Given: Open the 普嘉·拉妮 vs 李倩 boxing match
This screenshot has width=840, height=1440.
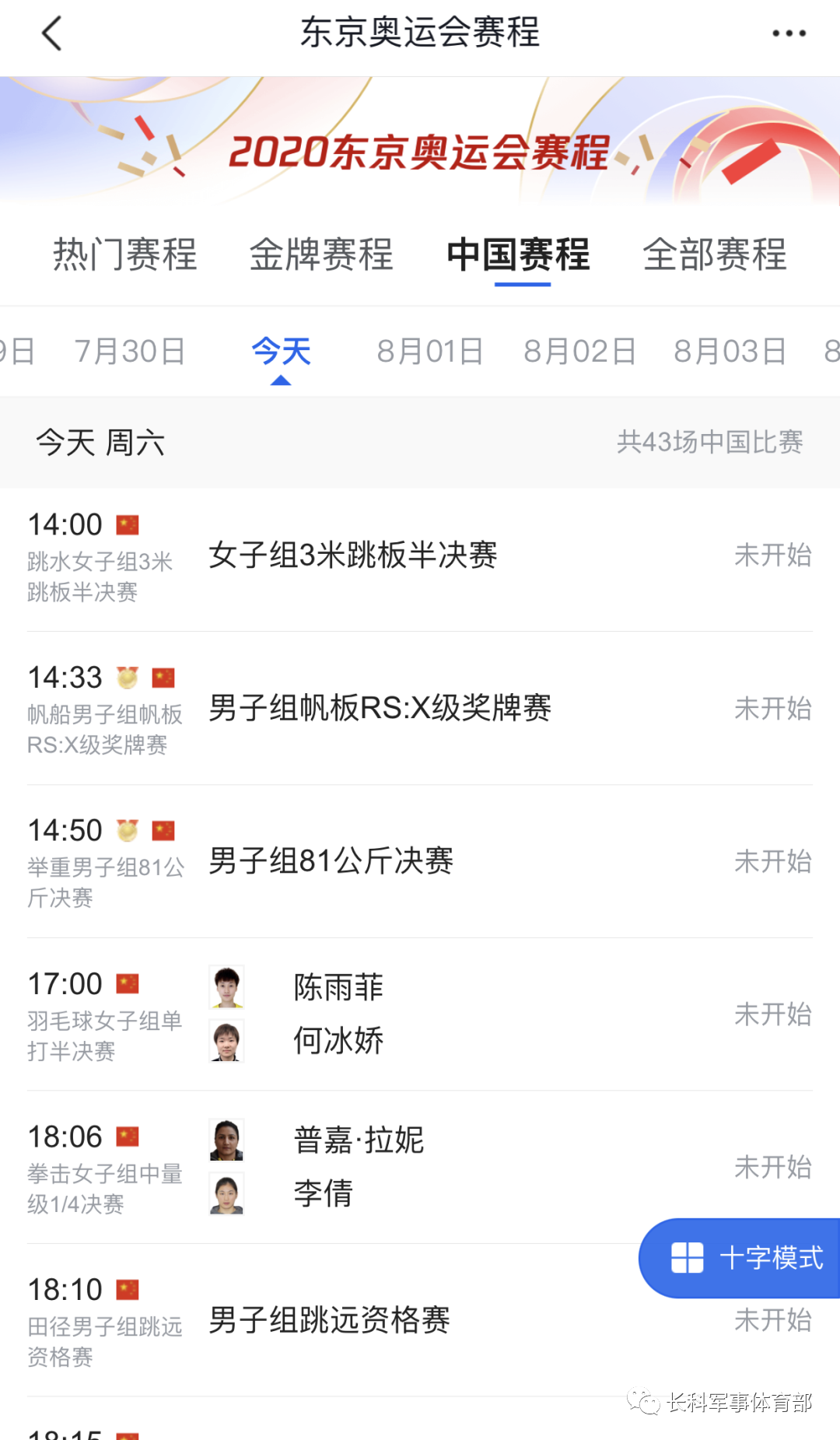Looking at the screenshot, I should [420, 1166].
